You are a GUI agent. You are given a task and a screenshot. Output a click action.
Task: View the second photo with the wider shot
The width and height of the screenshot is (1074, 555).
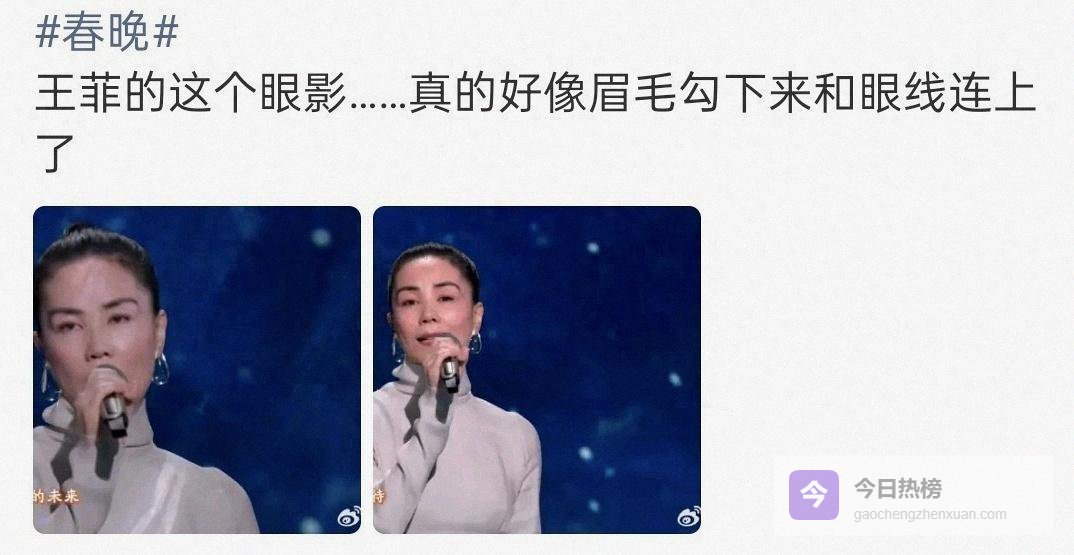536,369
